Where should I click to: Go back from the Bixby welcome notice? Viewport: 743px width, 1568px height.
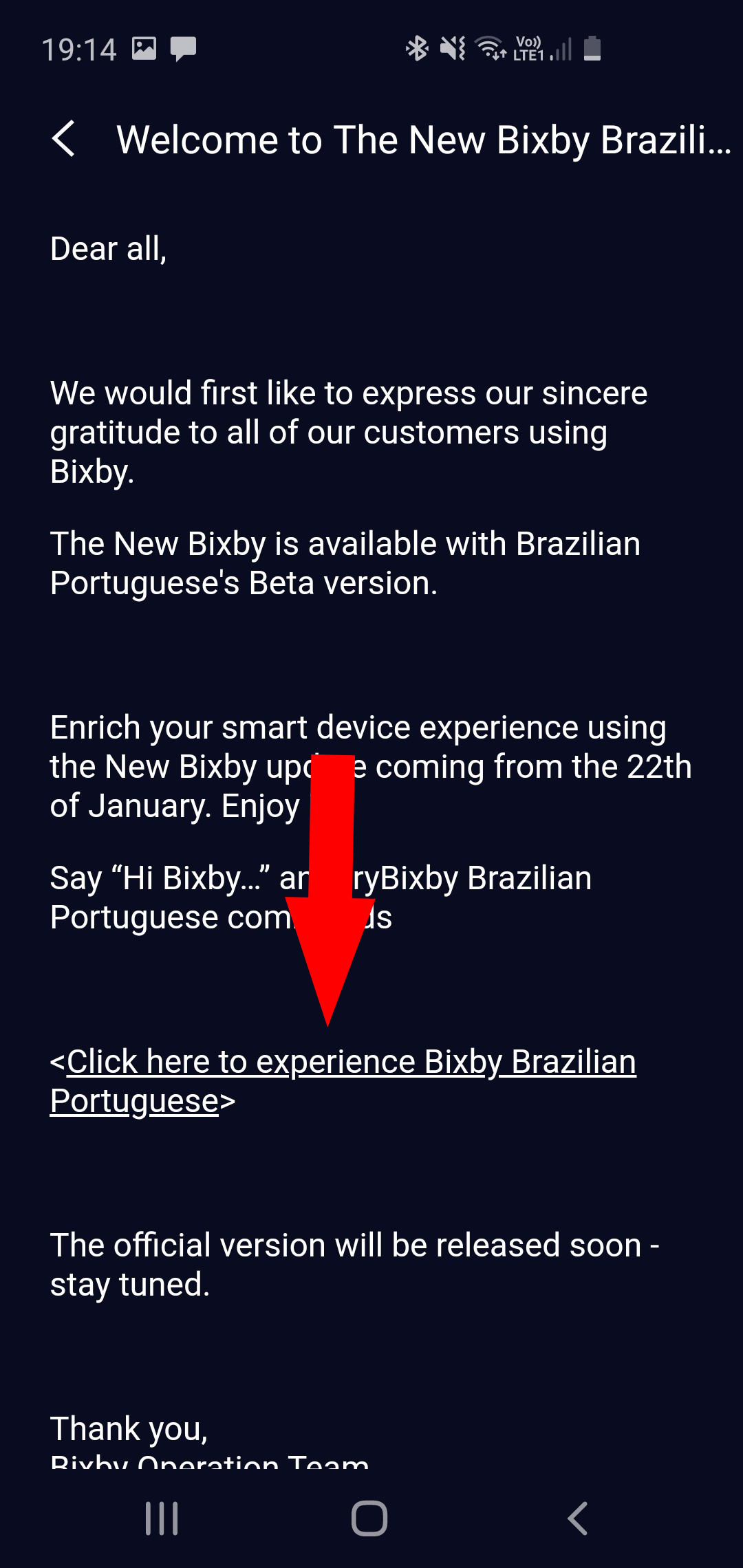tap(64, 139)
